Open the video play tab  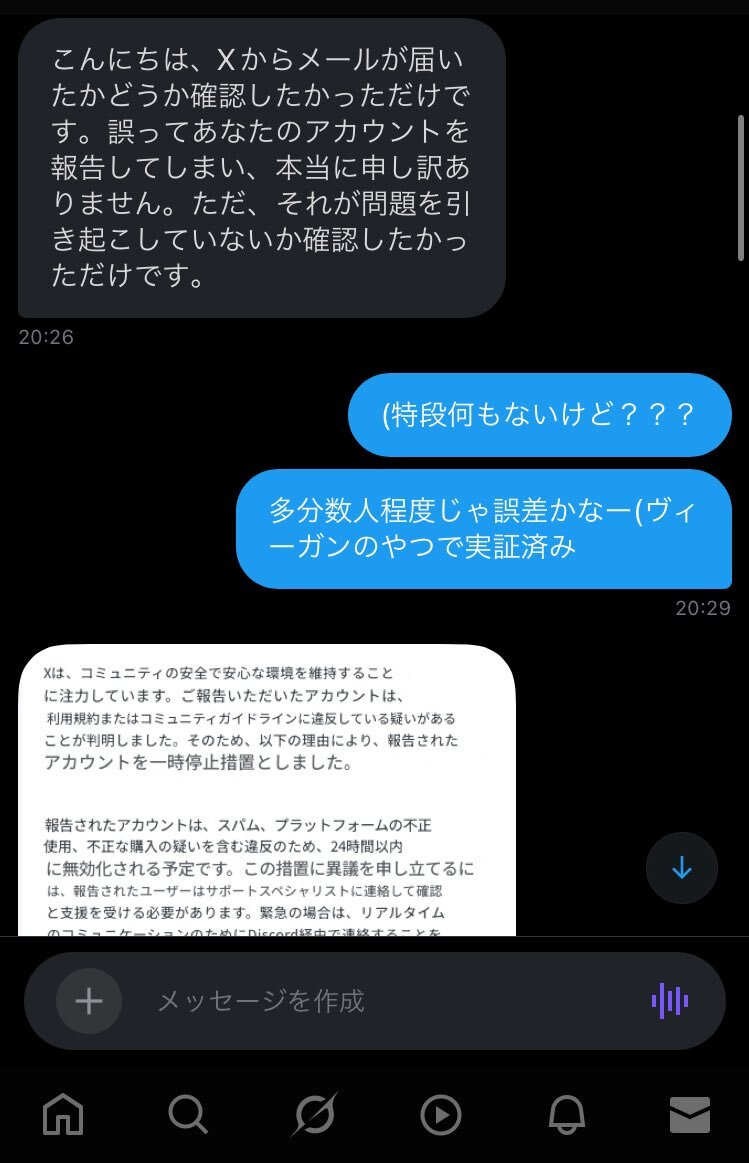pyautogui.click(x=440, y=1114)
